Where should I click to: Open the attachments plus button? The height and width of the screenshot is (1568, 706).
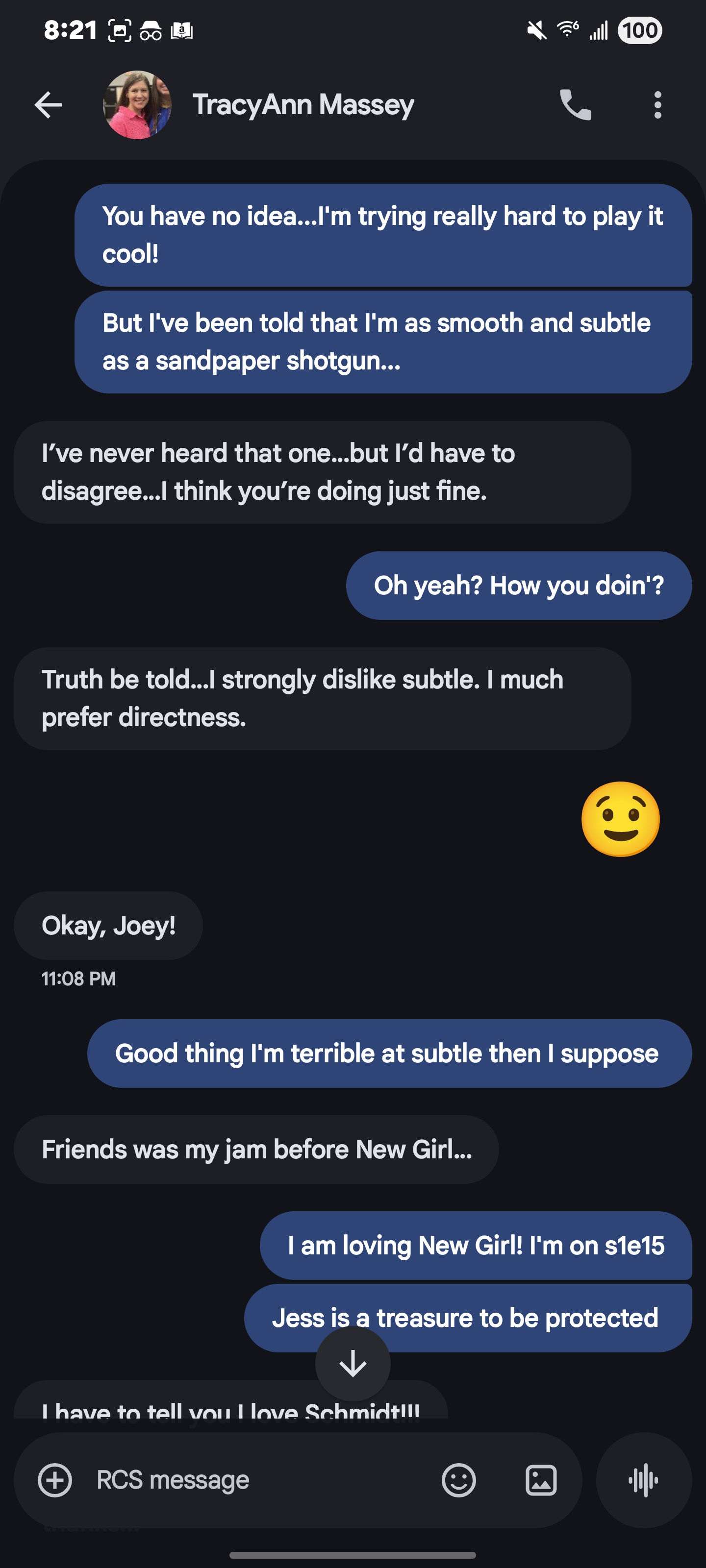55,1480
